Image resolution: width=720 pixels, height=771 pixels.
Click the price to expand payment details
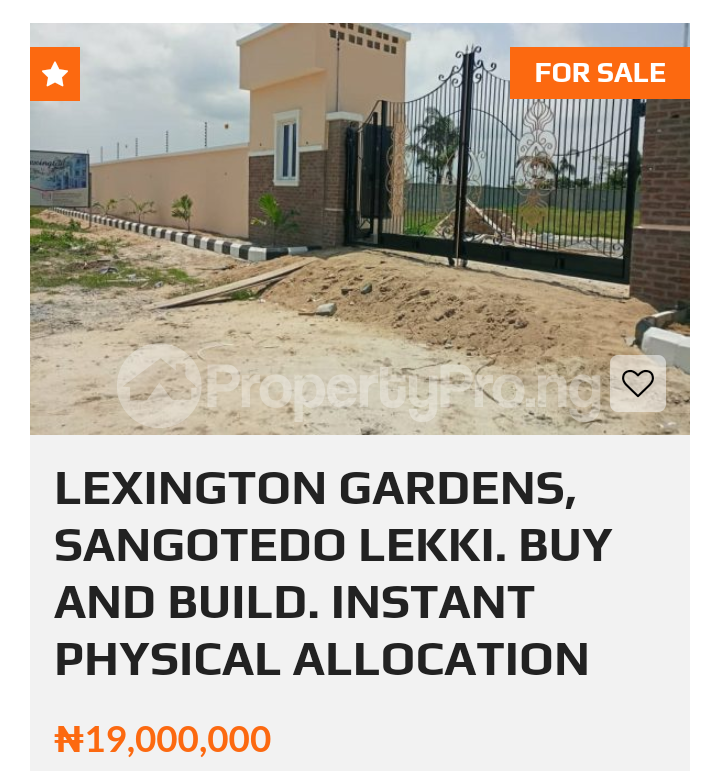pos(162,740)
